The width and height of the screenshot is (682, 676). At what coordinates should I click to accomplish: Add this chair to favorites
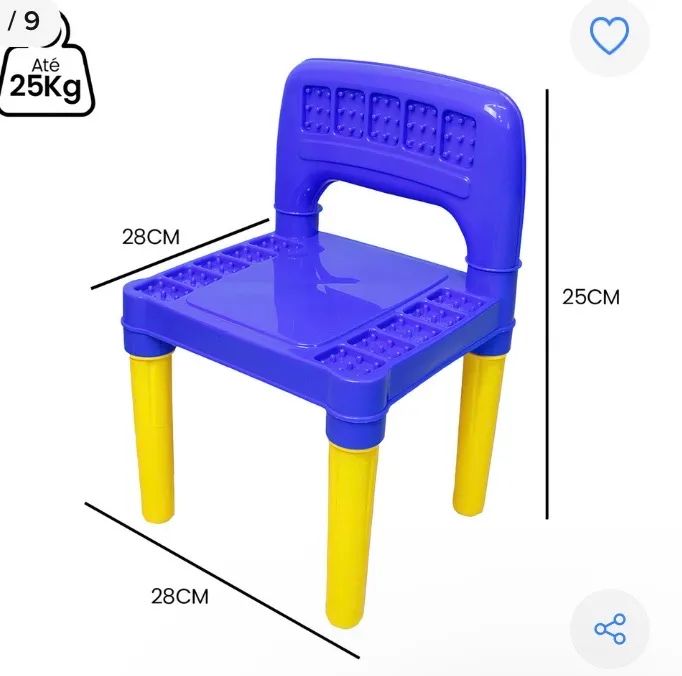pos(609,37)
